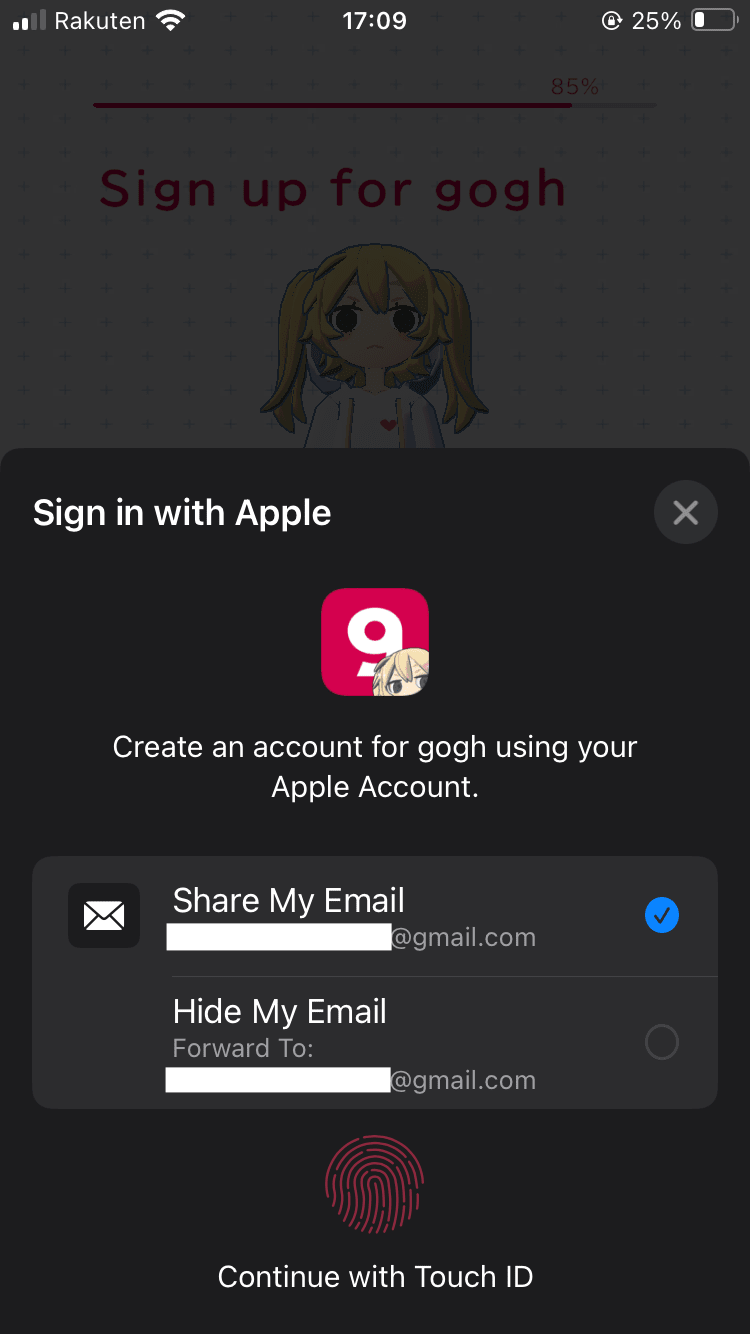Select the Share My Email option

[375, 916]
